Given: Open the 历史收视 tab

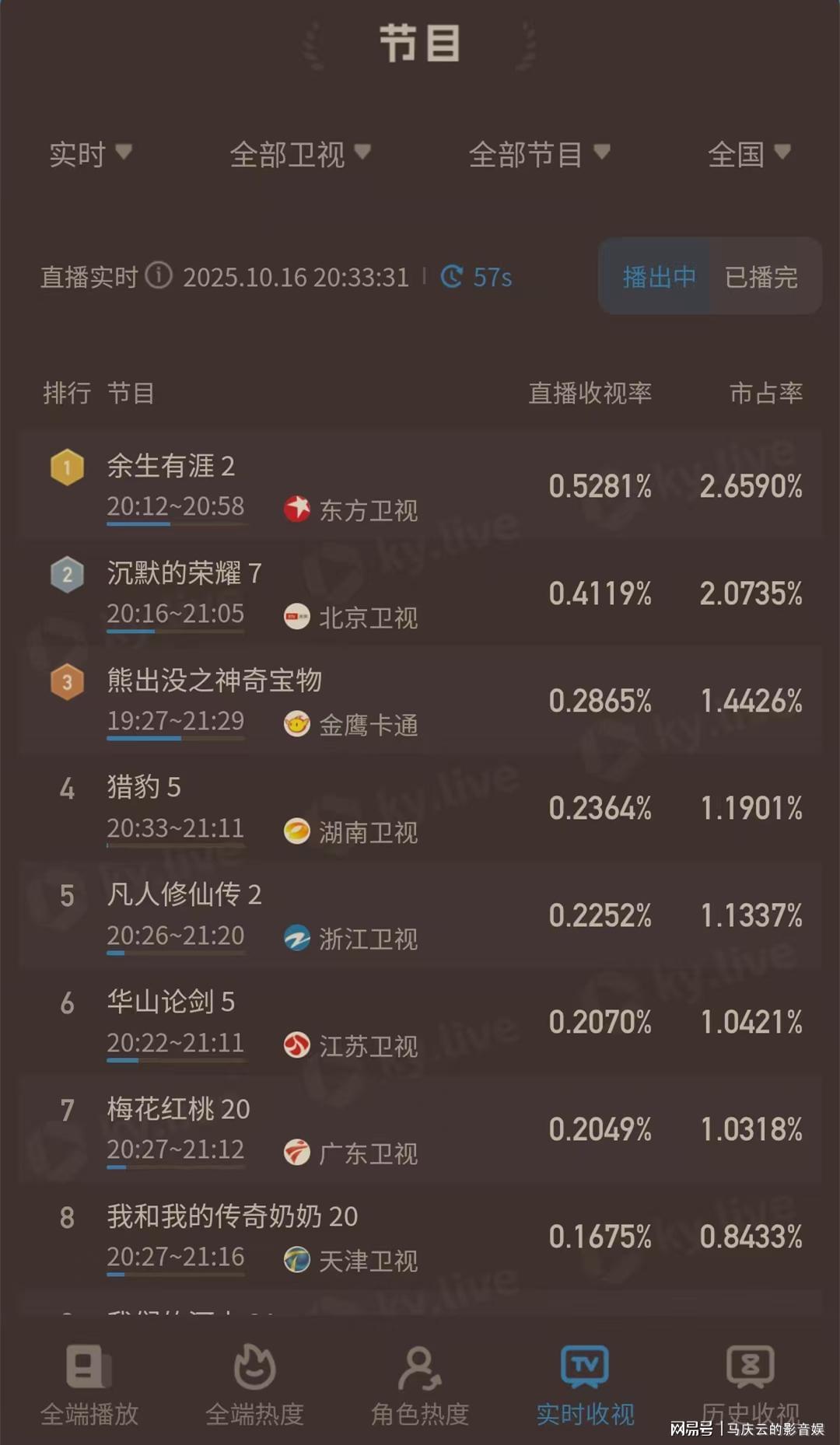Looking at the screenshot, I should tap(749, 1391).
